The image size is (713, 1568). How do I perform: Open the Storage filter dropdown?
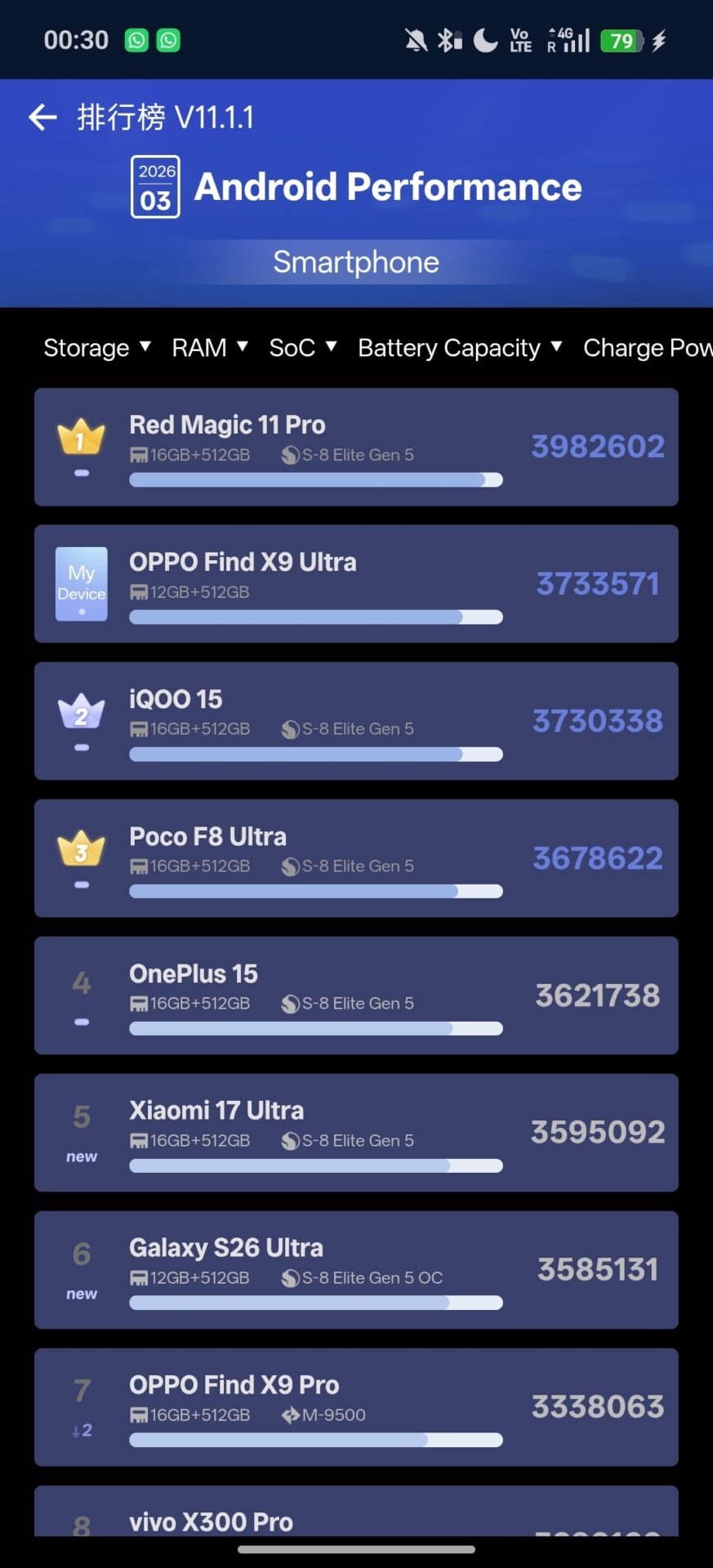pos(96,348)
